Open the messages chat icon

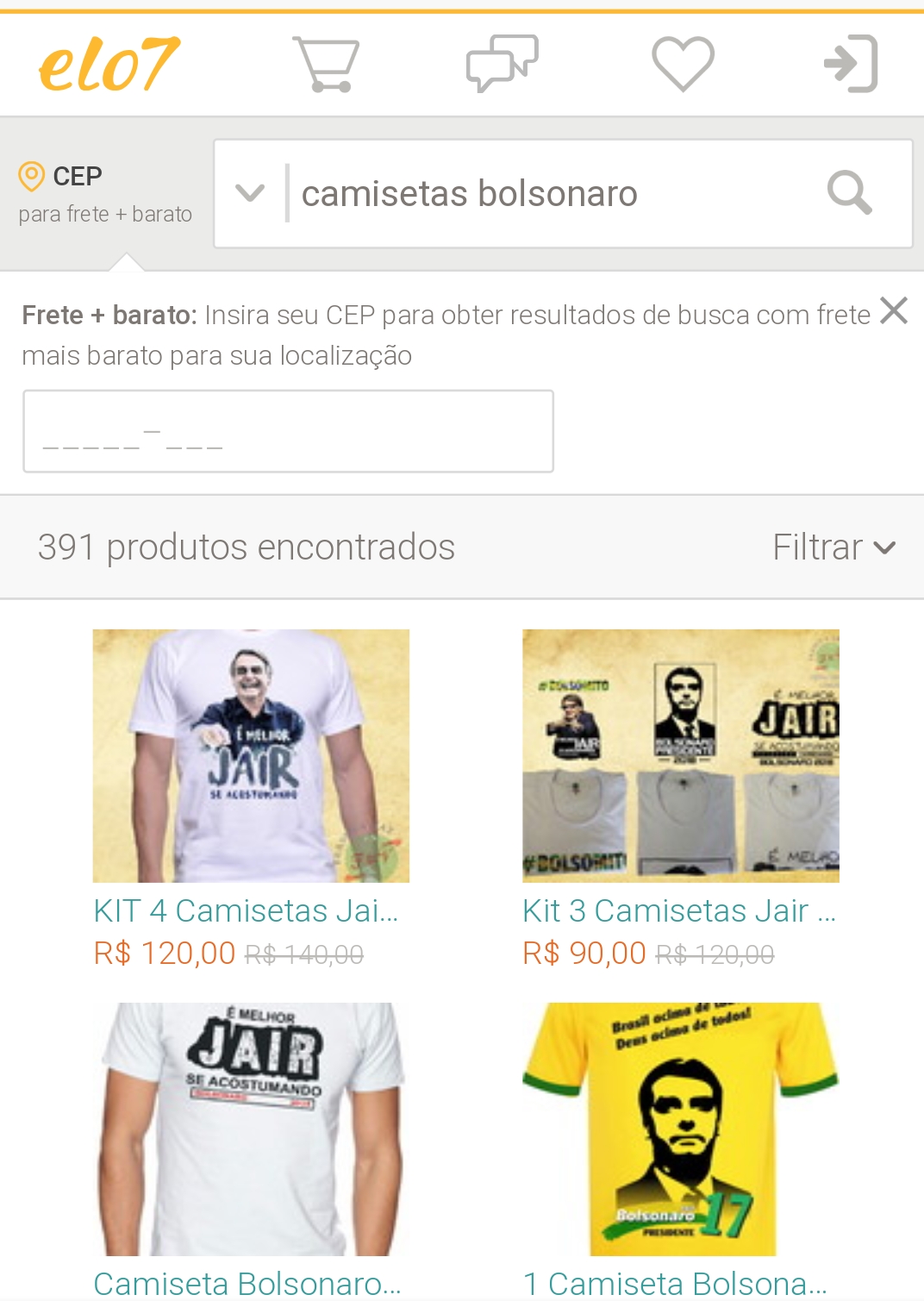503,64
